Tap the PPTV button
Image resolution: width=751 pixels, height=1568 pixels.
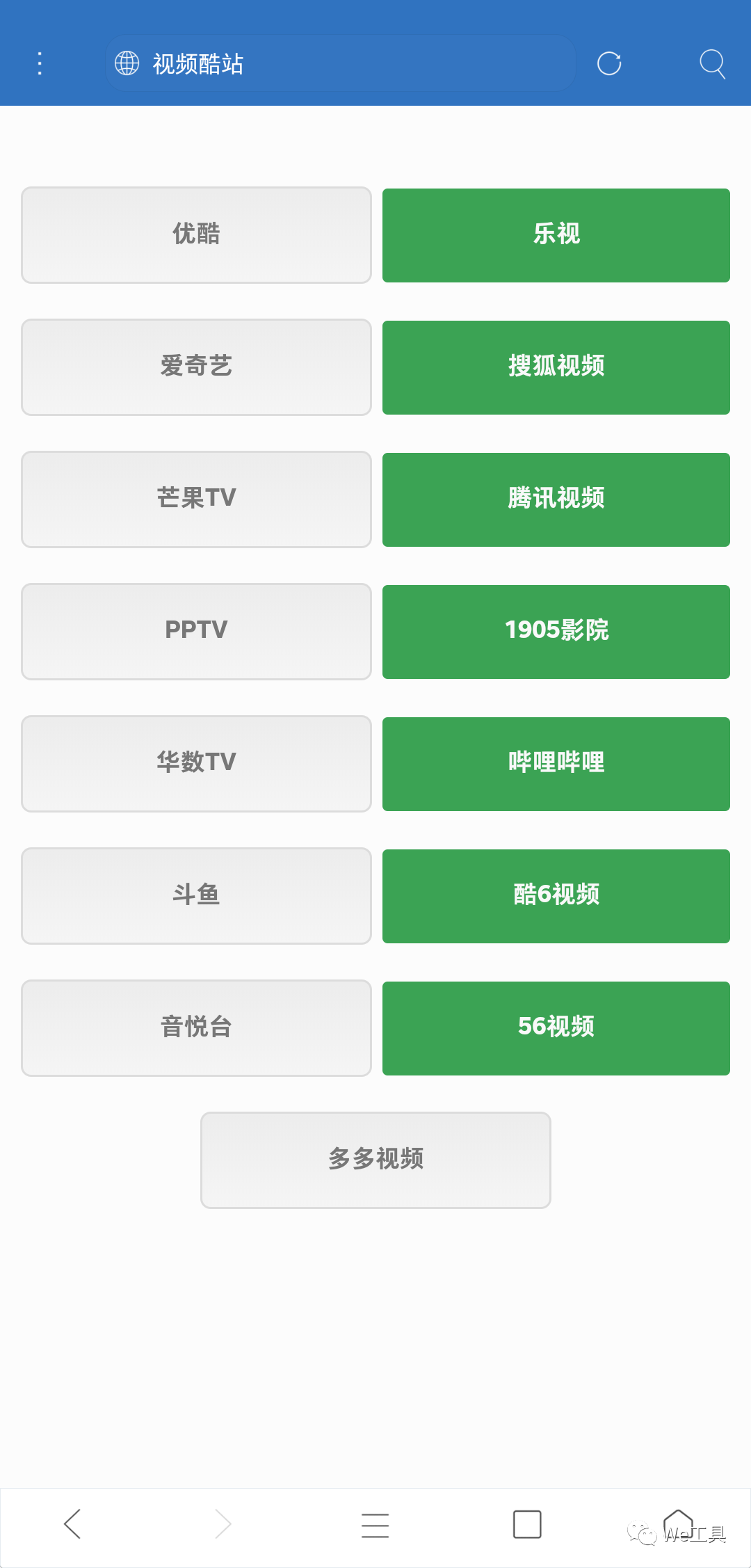(196, 632)
